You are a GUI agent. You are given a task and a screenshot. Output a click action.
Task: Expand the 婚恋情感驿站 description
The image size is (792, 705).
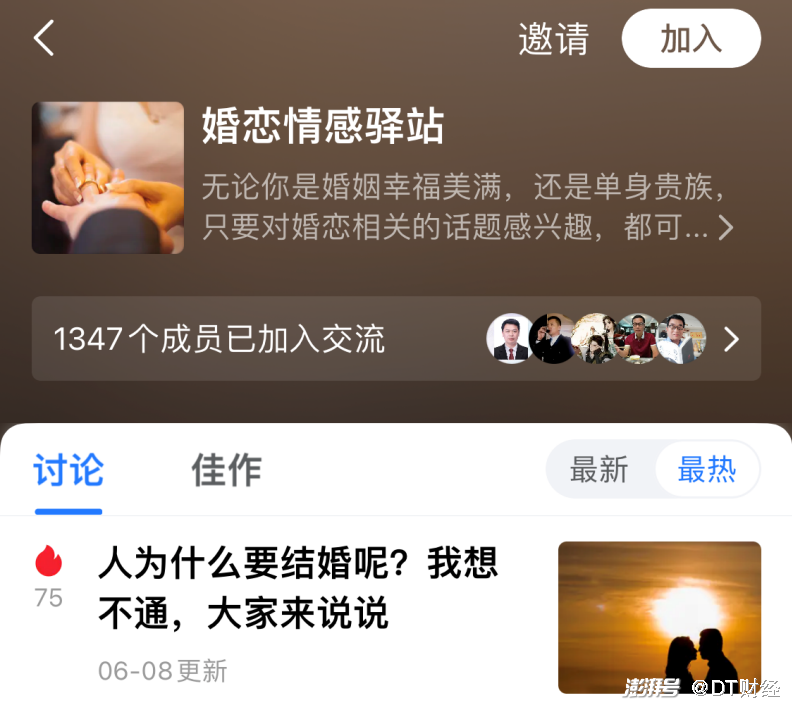point(725,228)
